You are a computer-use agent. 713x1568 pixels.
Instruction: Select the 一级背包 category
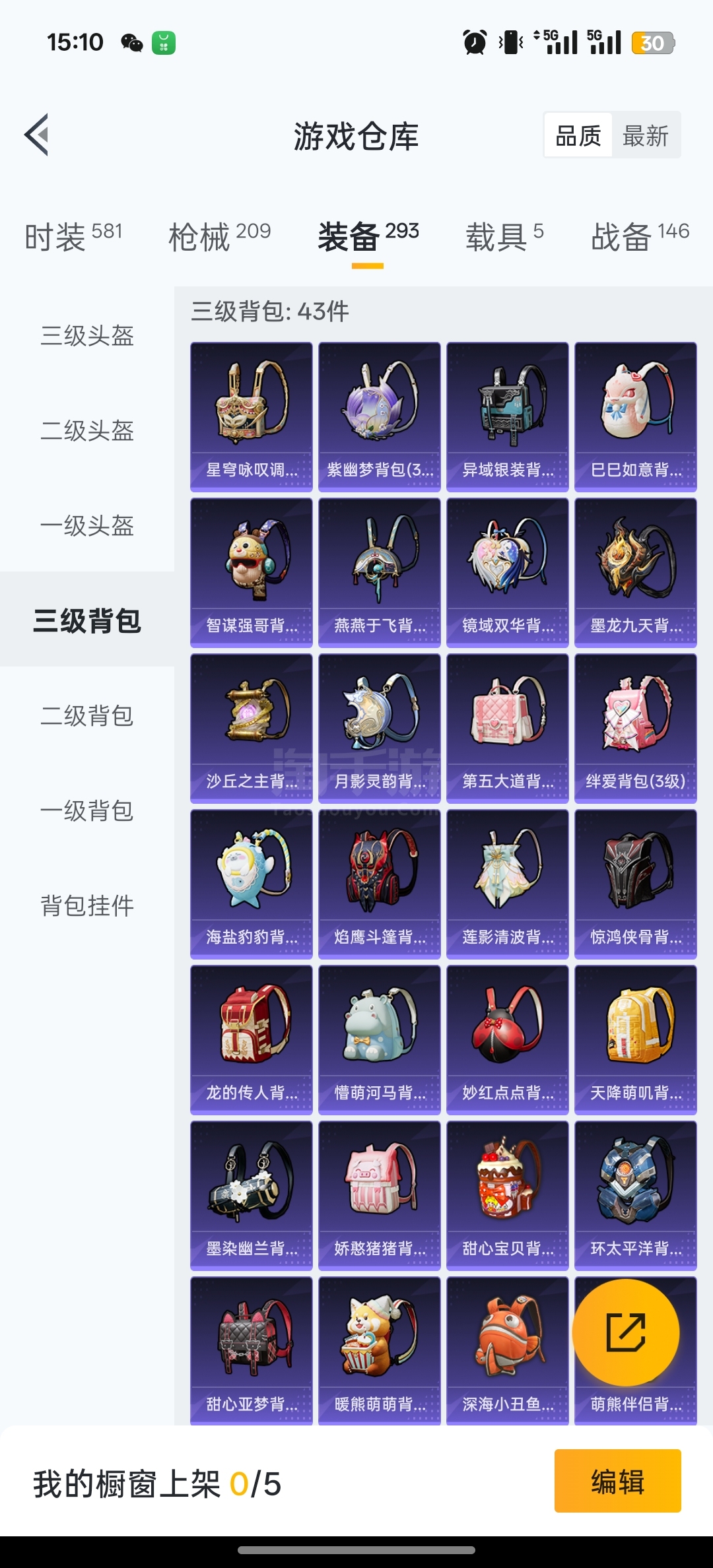[x=87, y=811]
